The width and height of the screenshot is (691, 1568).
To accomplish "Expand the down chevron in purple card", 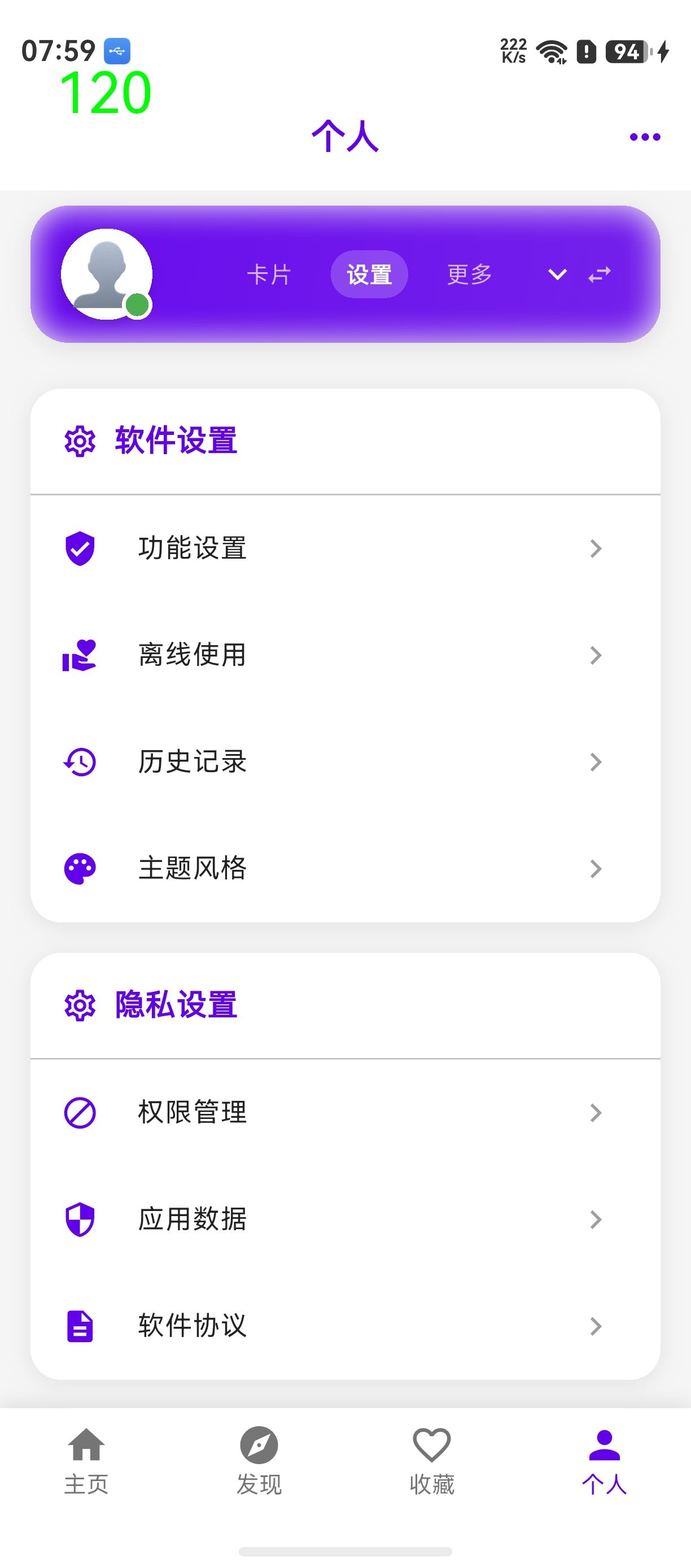I will pos(557,275).
